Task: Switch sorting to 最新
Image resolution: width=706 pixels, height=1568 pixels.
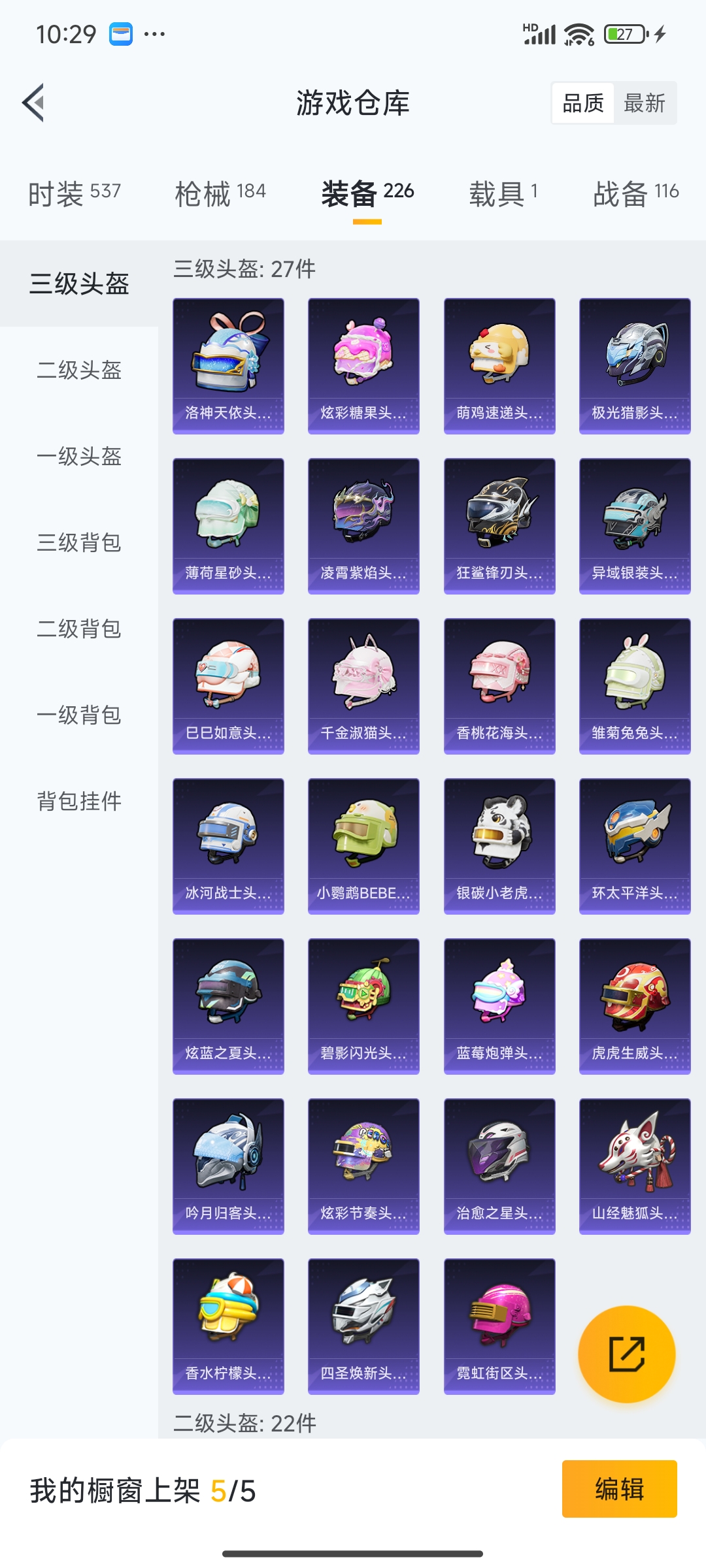Action: 645,103
